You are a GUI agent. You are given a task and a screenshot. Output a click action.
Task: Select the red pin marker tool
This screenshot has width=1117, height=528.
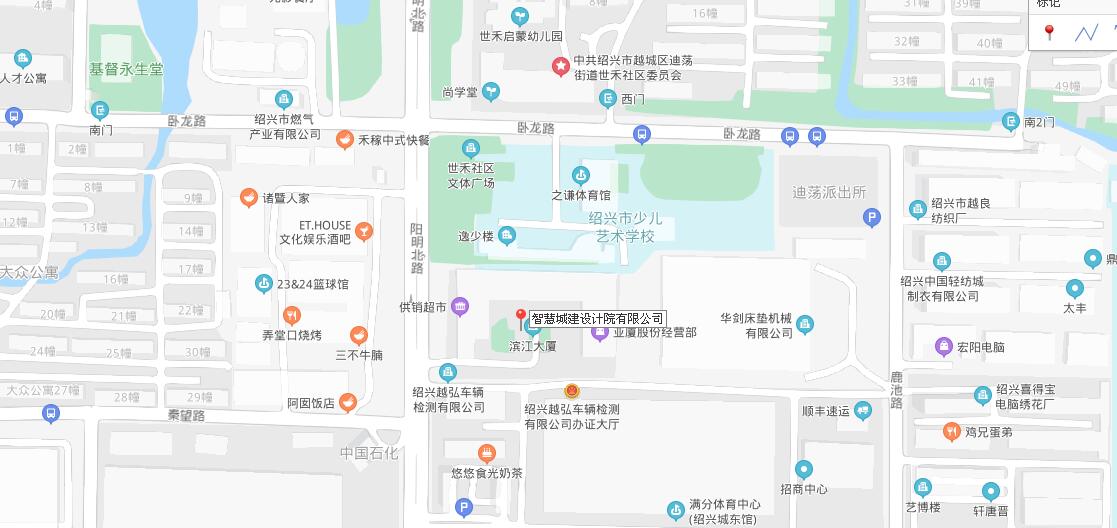pos(1049,33)
